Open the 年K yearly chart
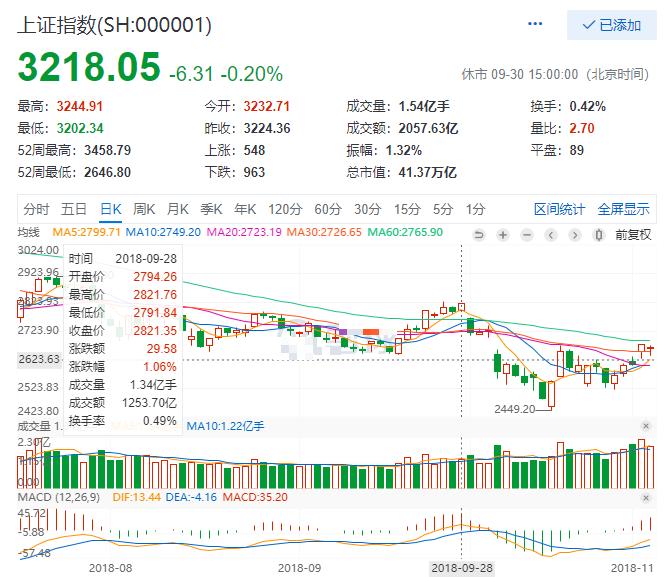Screen dimensions: 666x577 (245, 209)
